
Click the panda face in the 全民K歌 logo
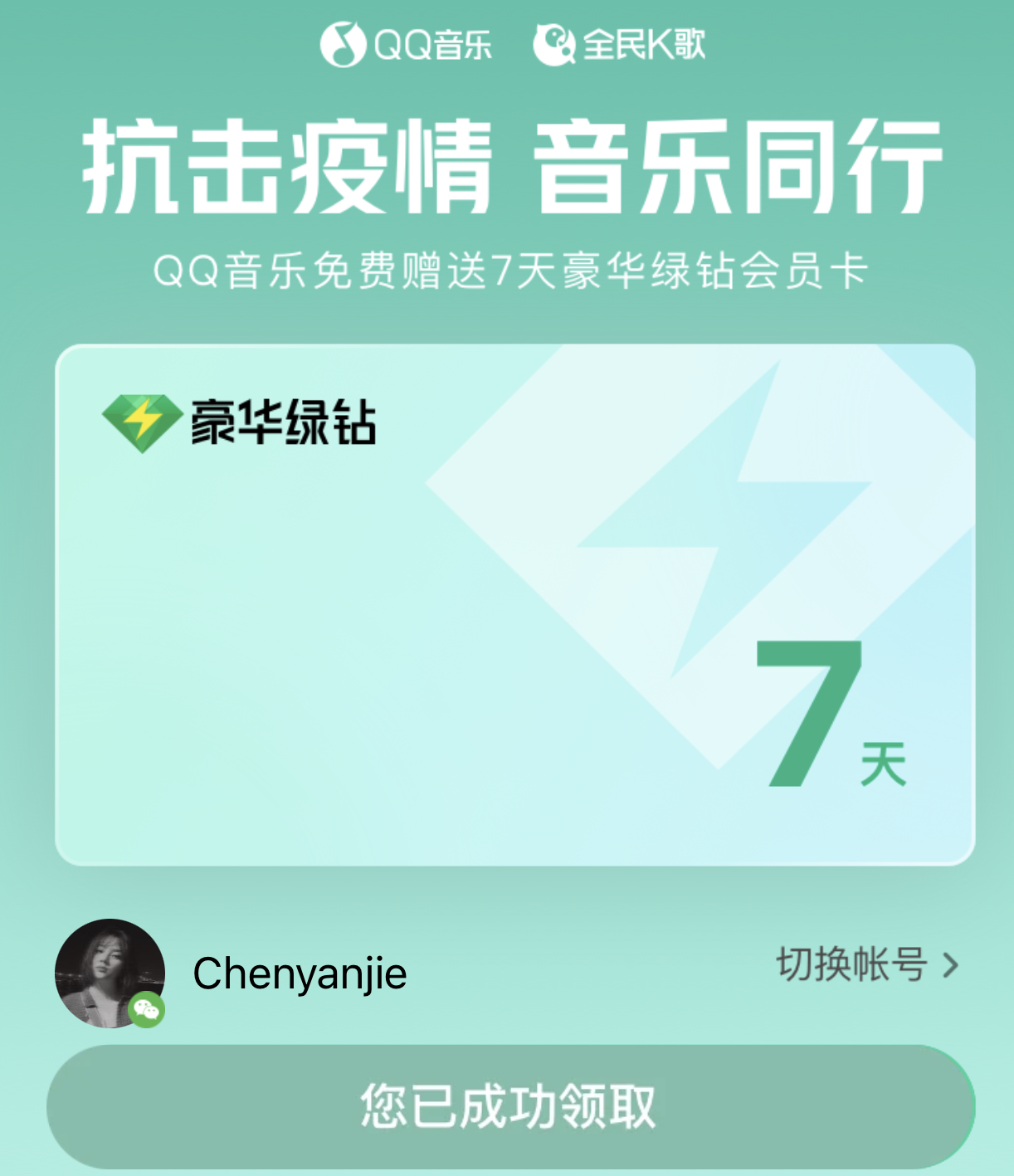coord(554,46)
